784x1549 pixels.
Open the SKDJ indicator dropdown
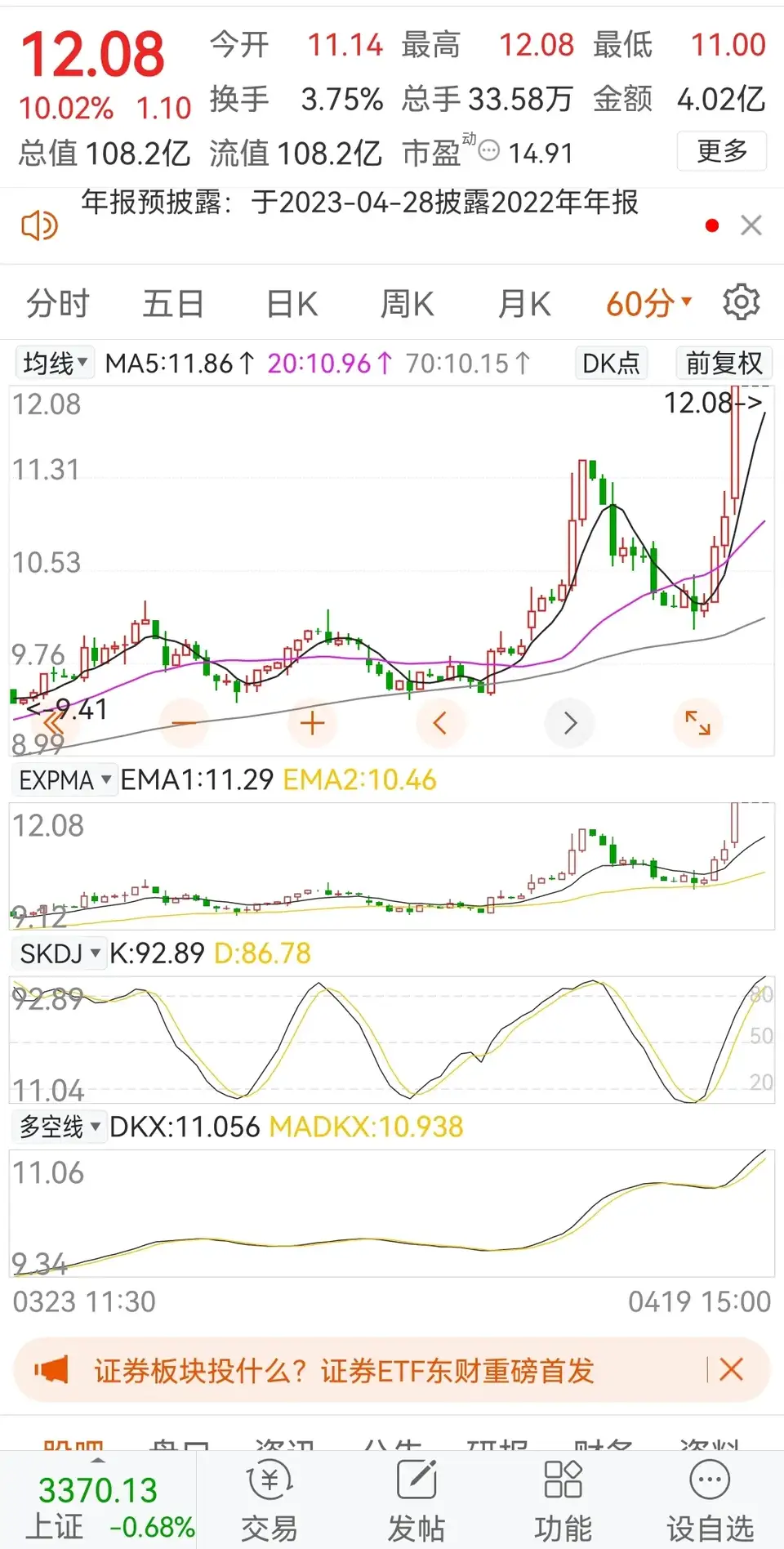(x=60, y=953)
